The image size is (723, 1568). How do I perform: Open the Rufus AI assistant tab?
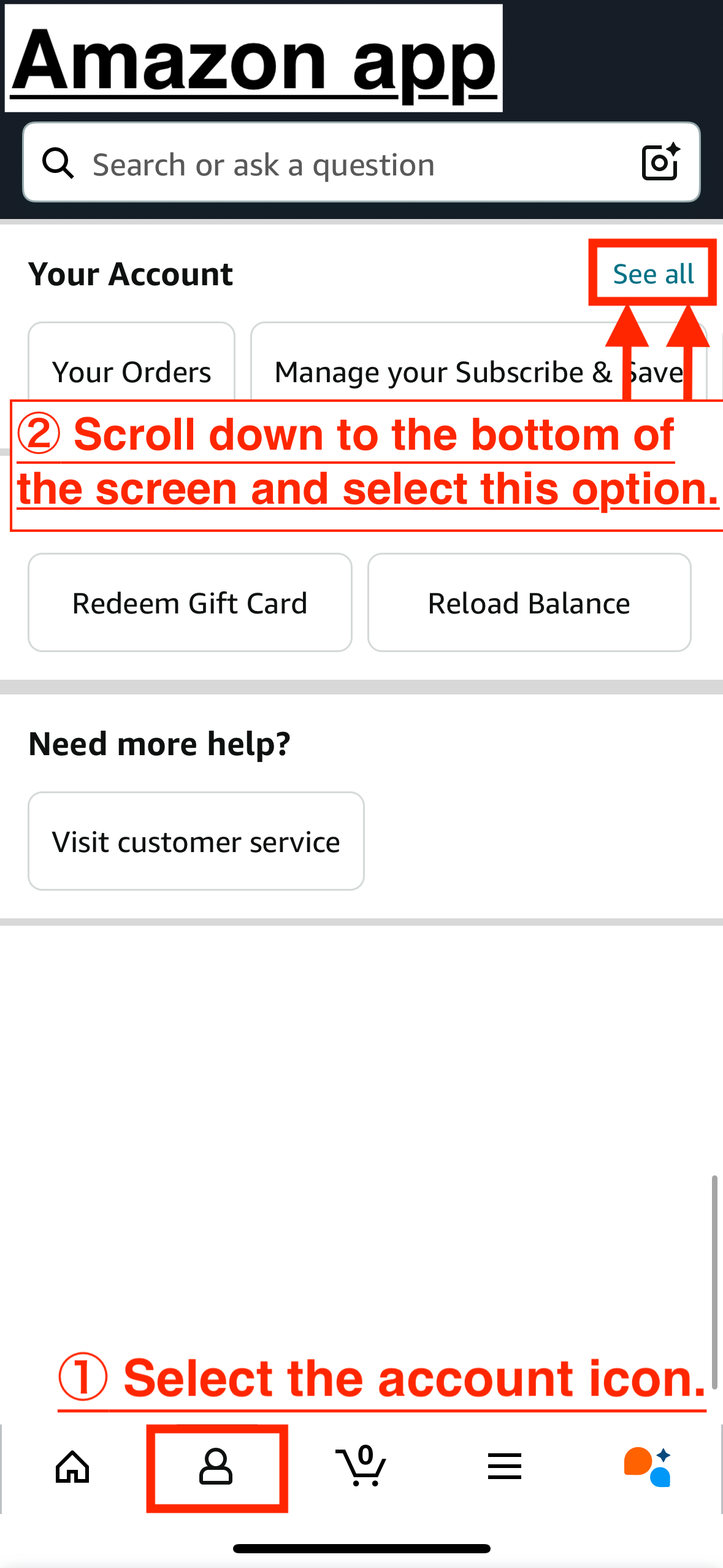(648, 1467)
